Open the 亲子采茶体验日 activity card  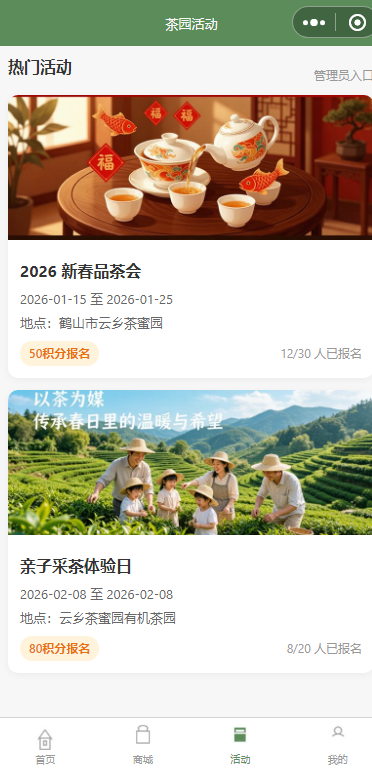[190, 531]
